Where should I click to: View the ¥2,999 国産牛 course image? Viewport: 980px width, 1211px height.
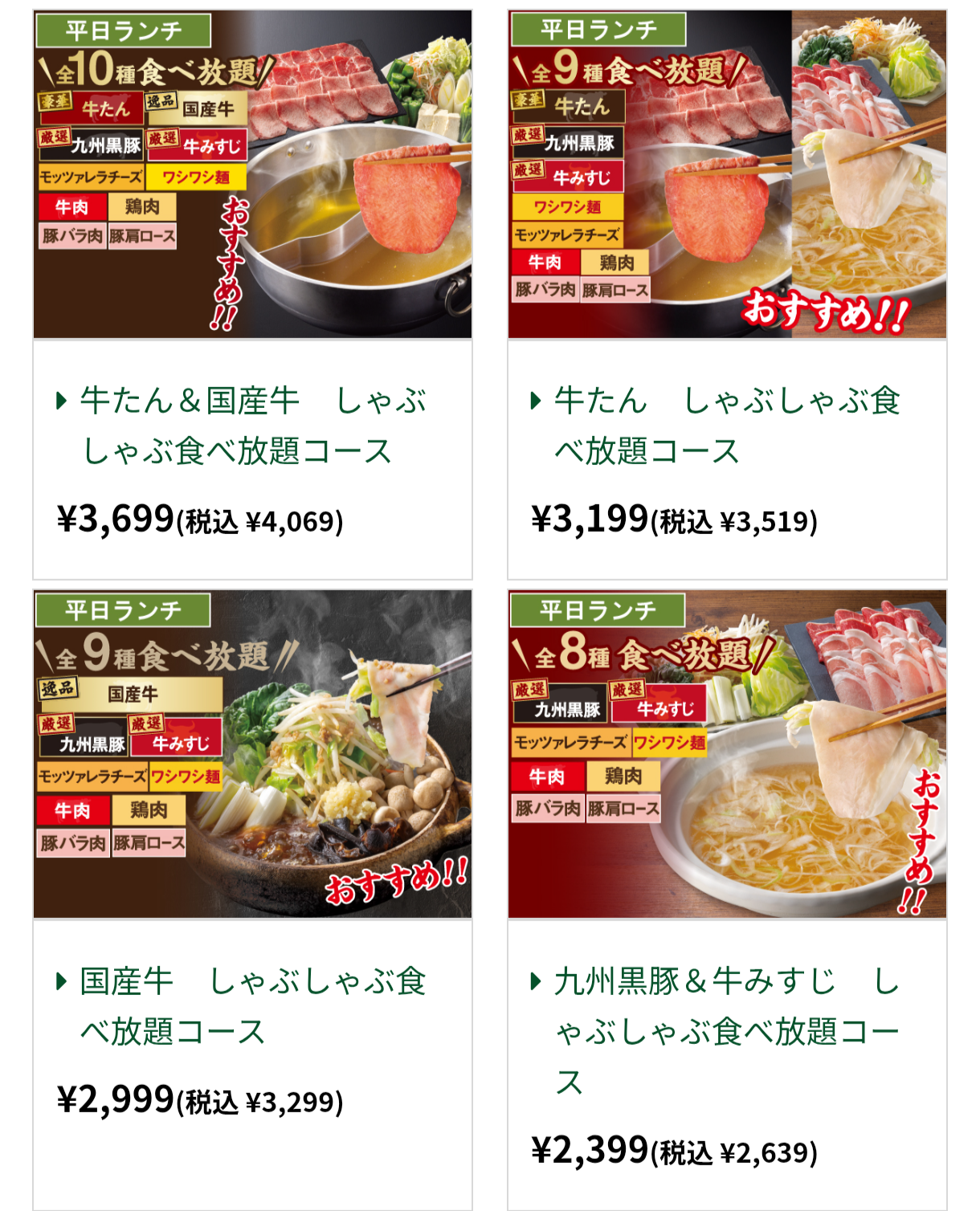pyautogui.click(x=252, y=754)
